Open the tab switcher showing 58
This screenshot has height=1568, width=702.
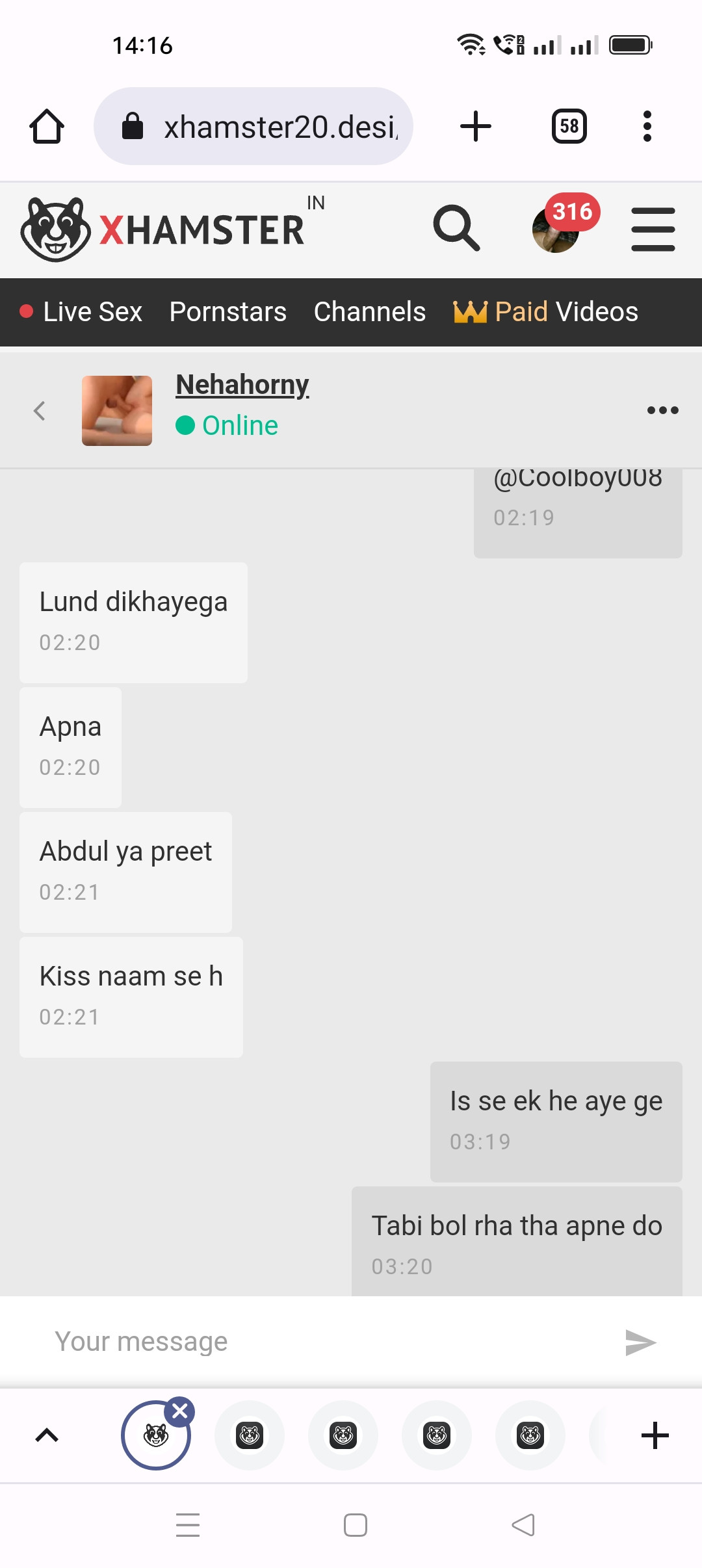(569, 126)
